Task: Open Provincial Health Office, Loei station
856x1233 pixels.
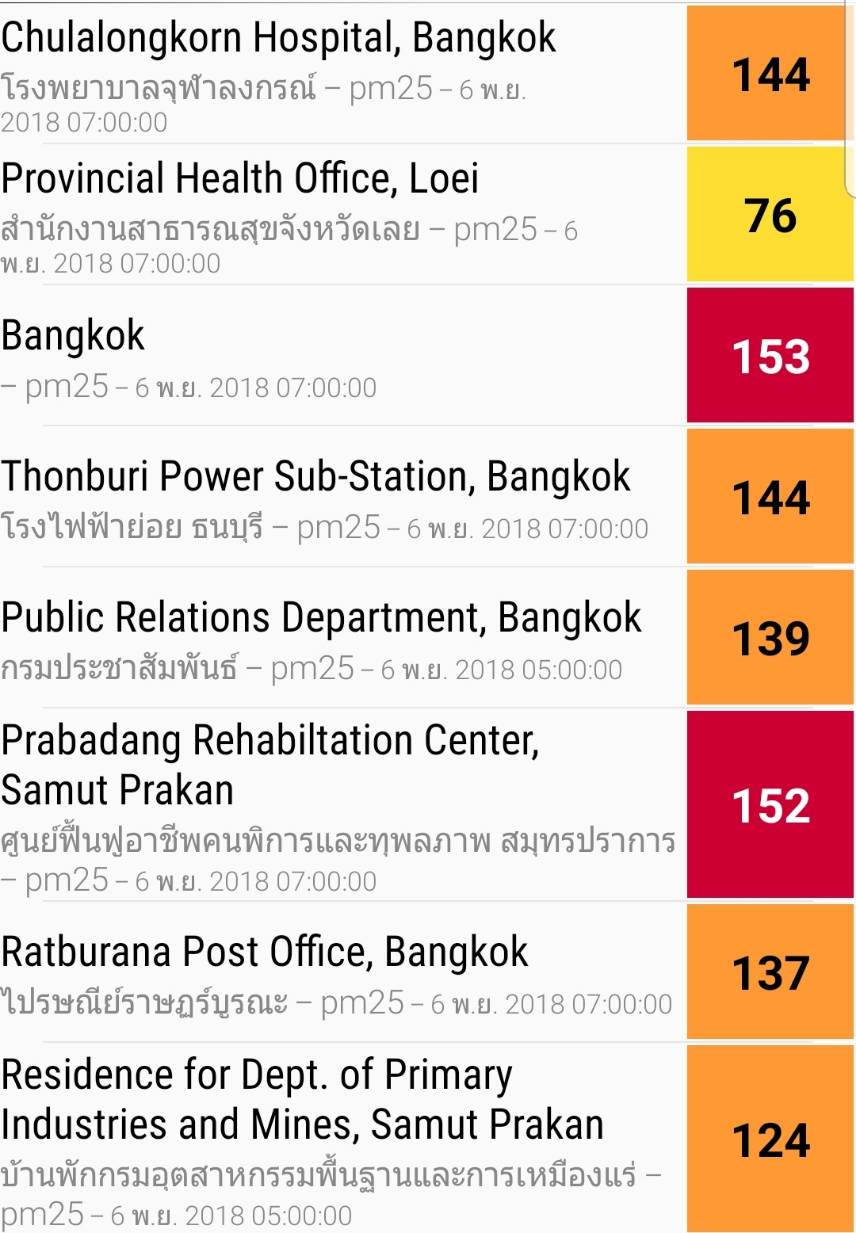Action: click(x=240, y=180)
